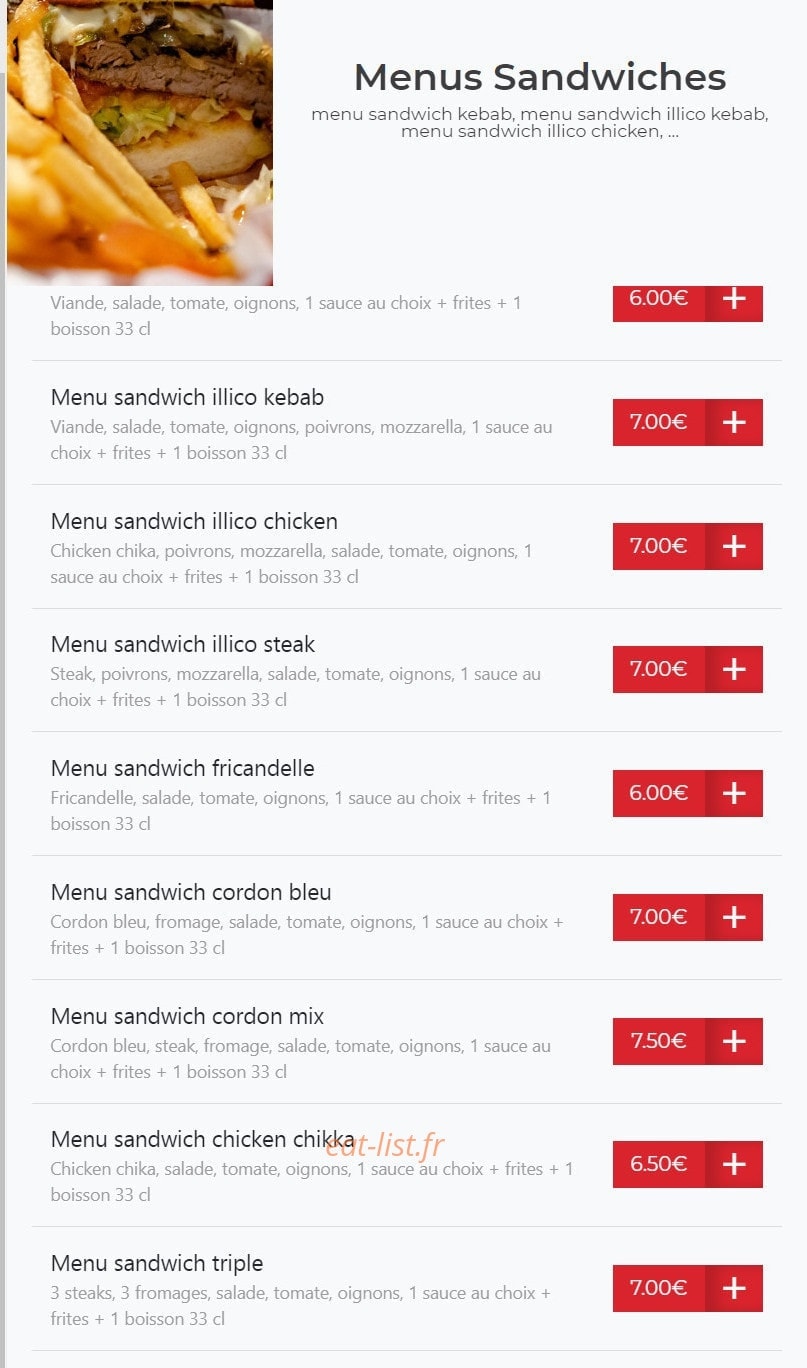807x1368 pixels.
Task: Add Menu sandwich illico chicken to order
Action: [x=734, y=546]
